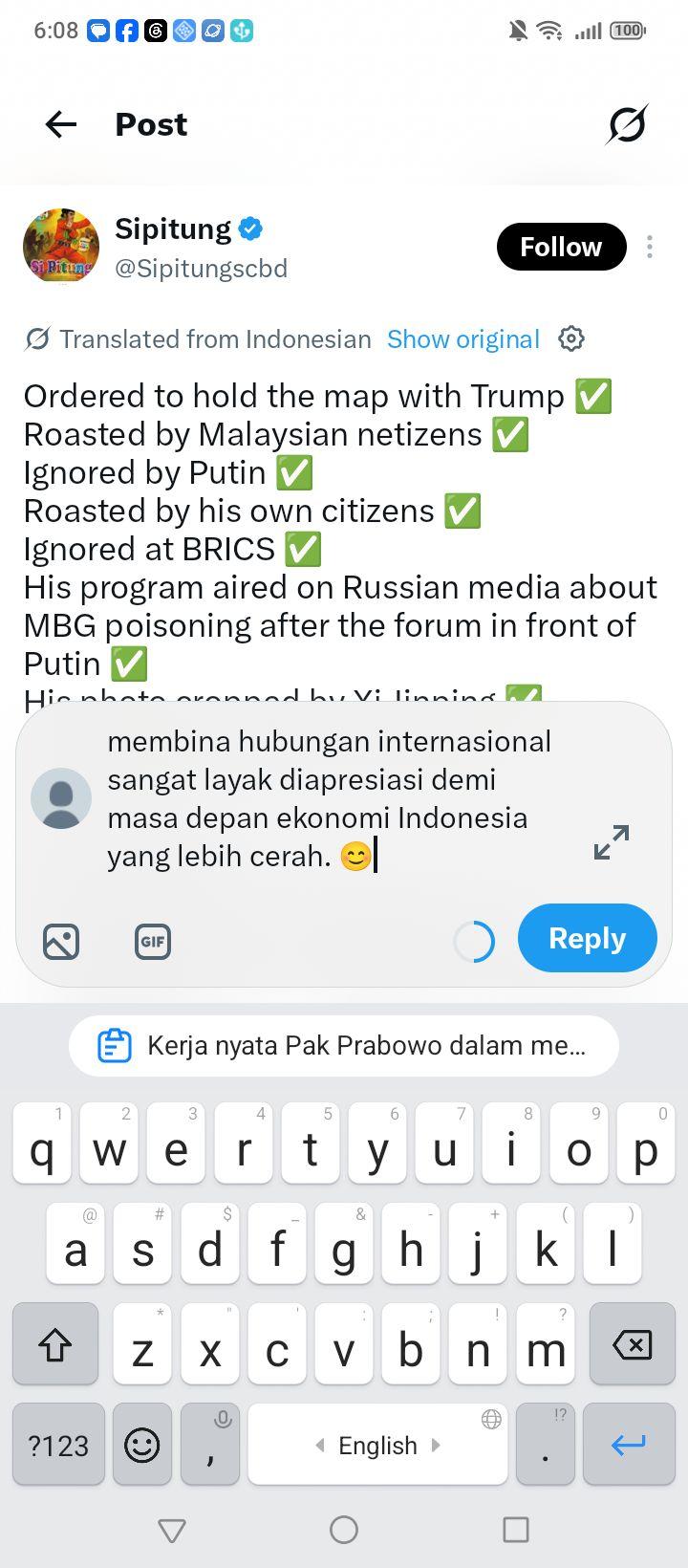688x1568 pixels.
Task: Open Sipitung's profile picture
Action: click(x=61, y=247)
